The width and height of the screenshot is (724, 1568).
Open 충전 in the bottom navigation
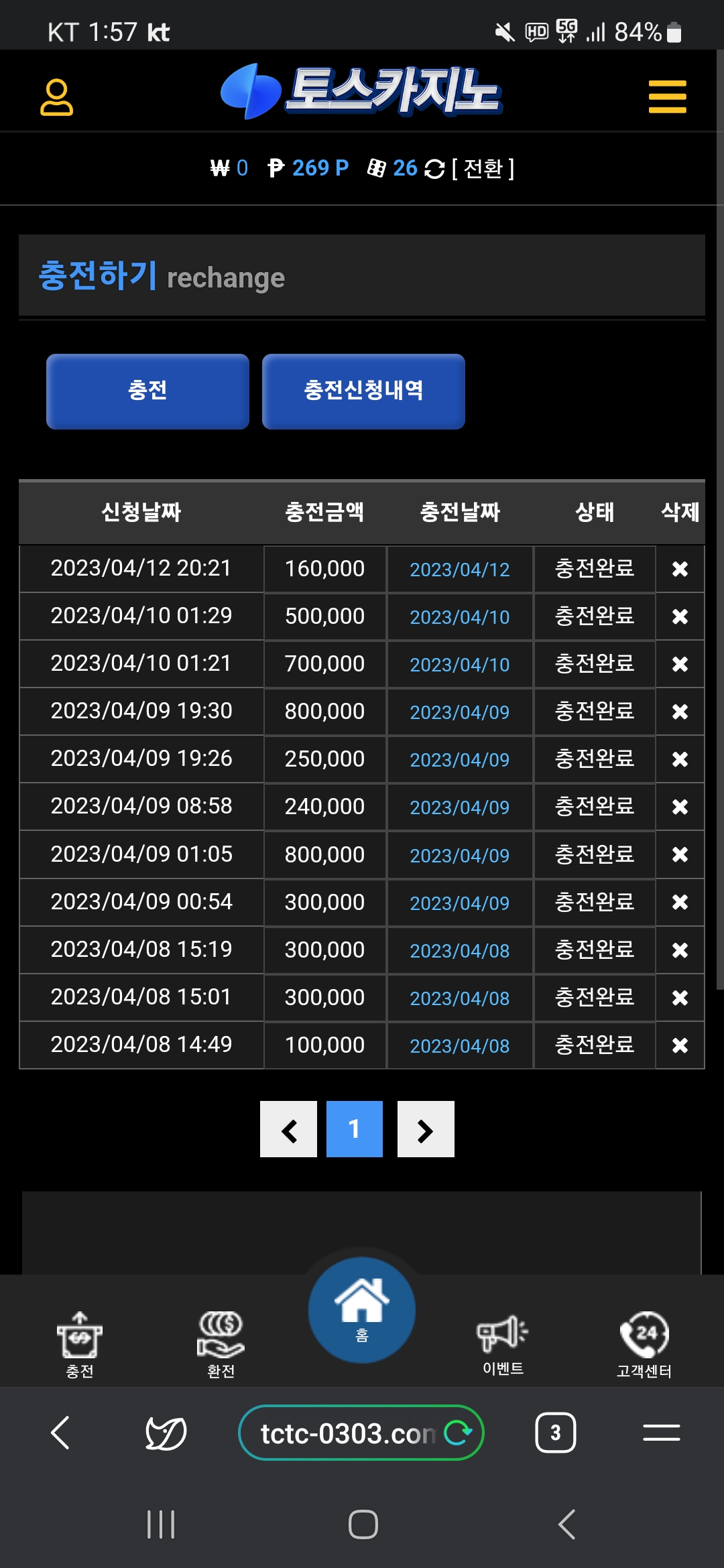80,1345
